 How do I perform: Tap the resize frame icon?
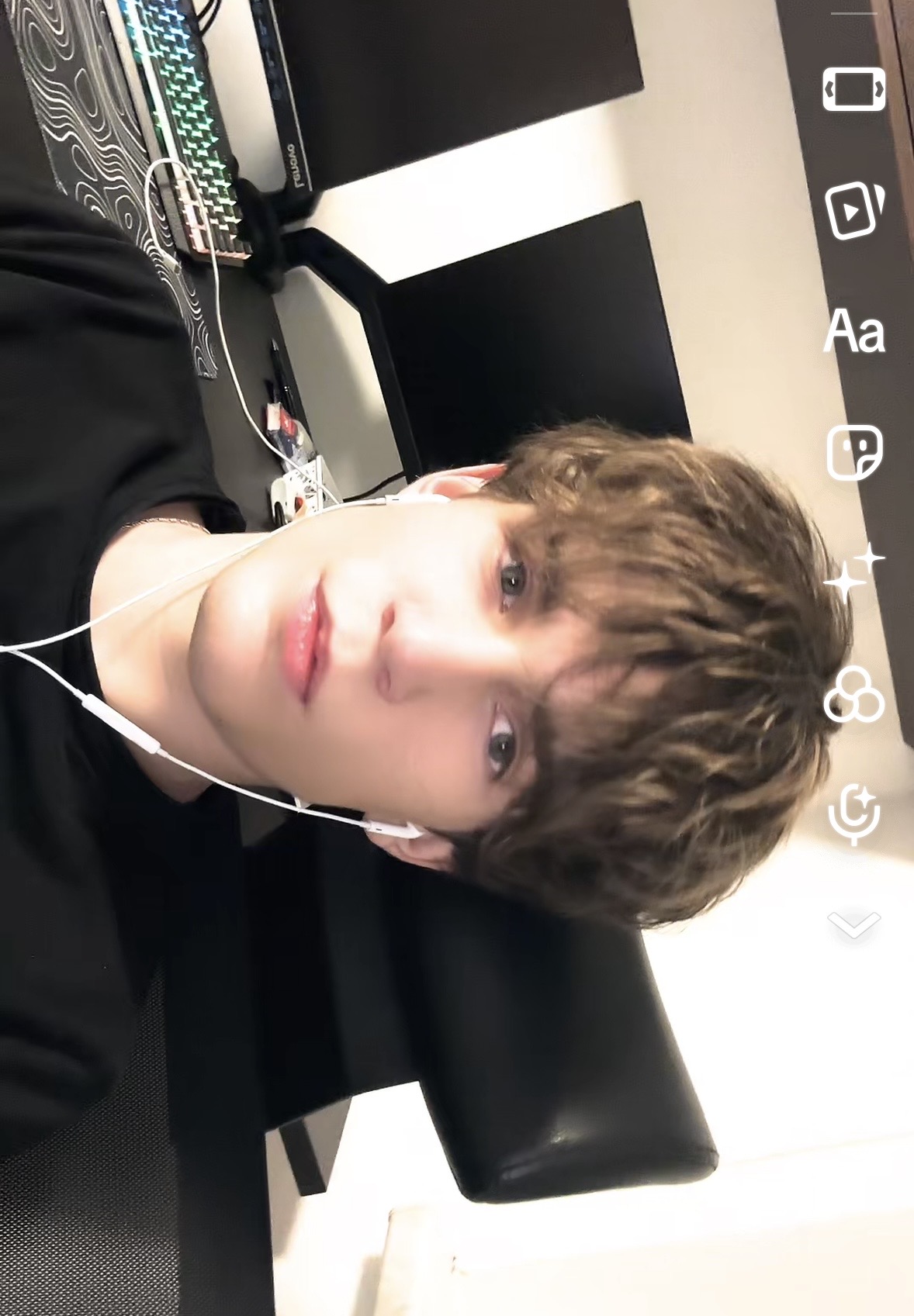coord(853,90)
